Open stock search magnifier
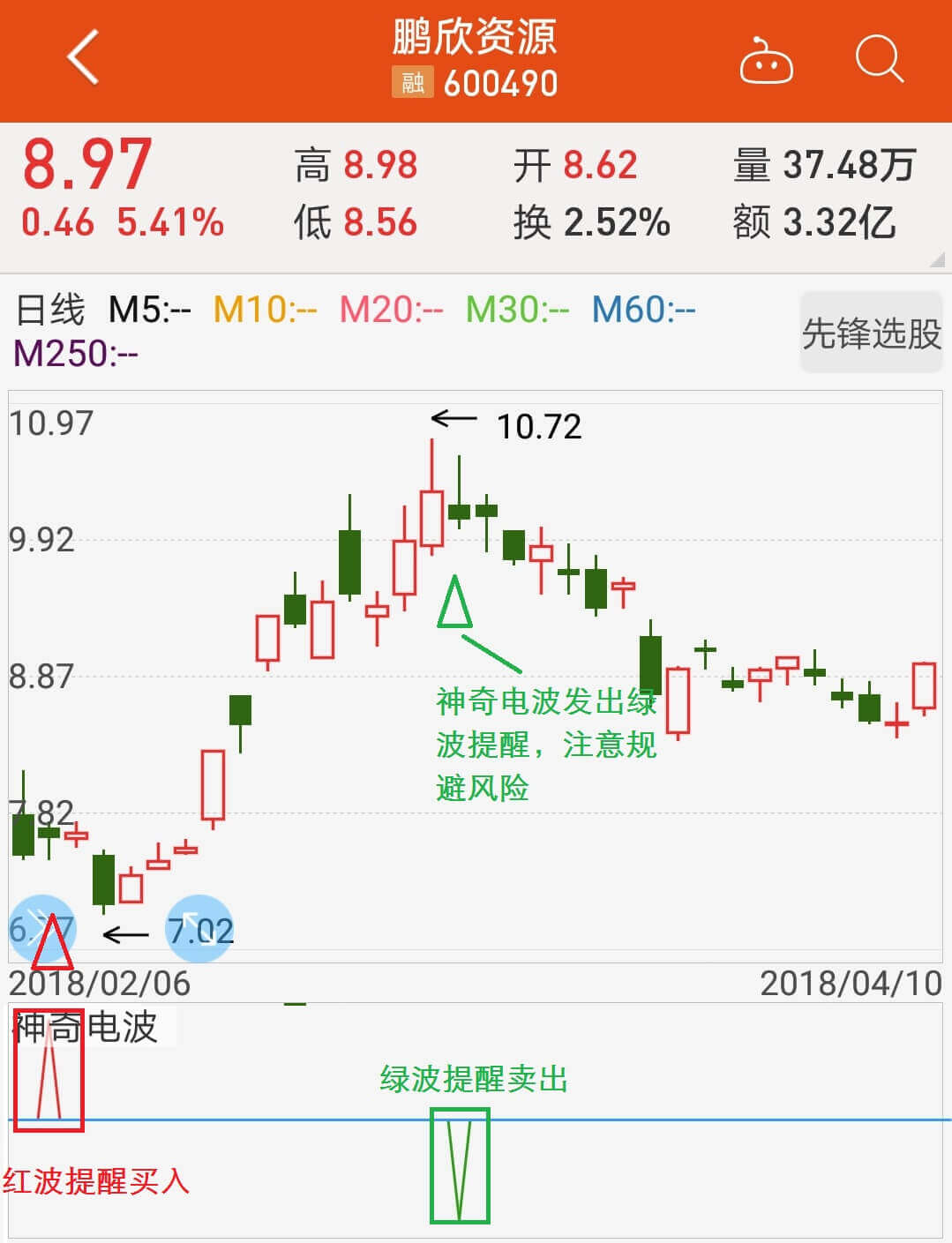 pyautogui.click(x=879, y=60)
